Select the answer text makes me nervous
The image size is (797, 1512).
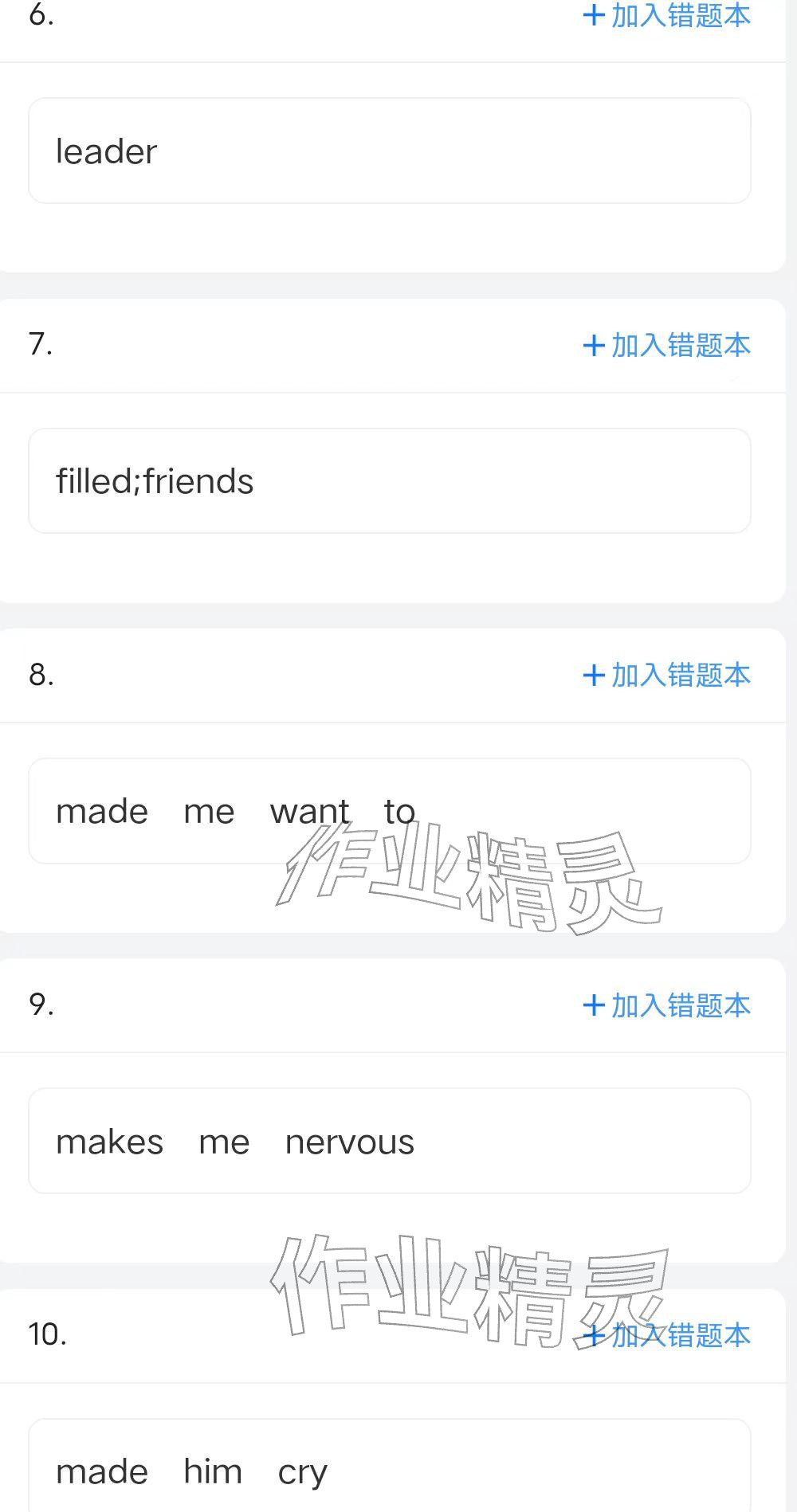(234, 1140)
